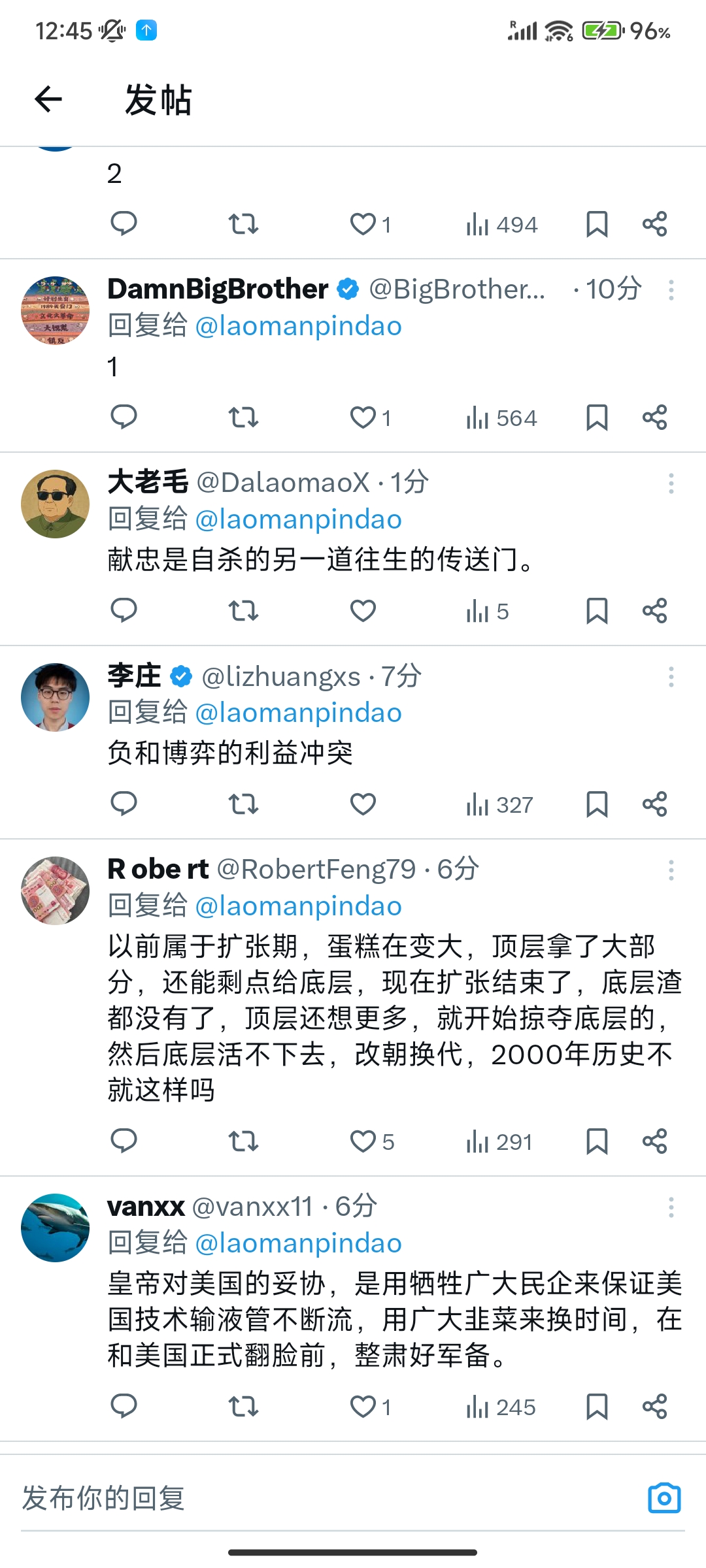
Task: Repost DamnBigBrother's reply
Action: 243,417
